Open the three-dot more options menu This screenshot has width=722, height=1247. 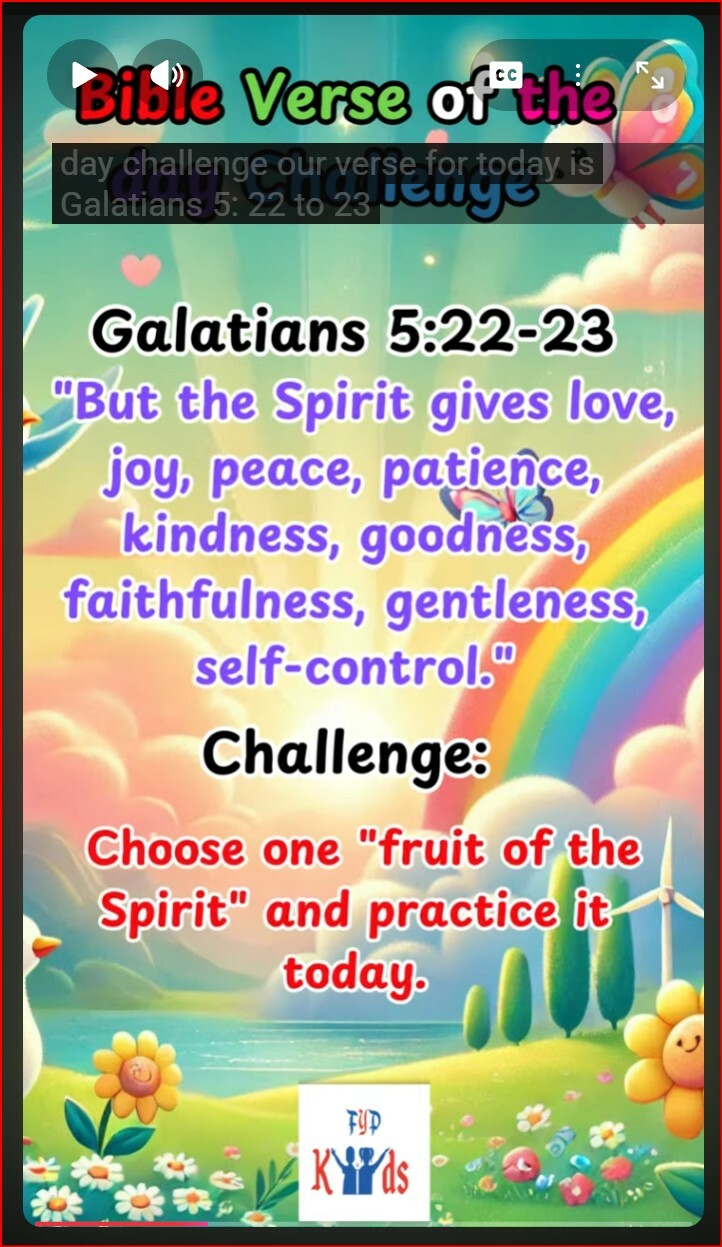[577, 75]
